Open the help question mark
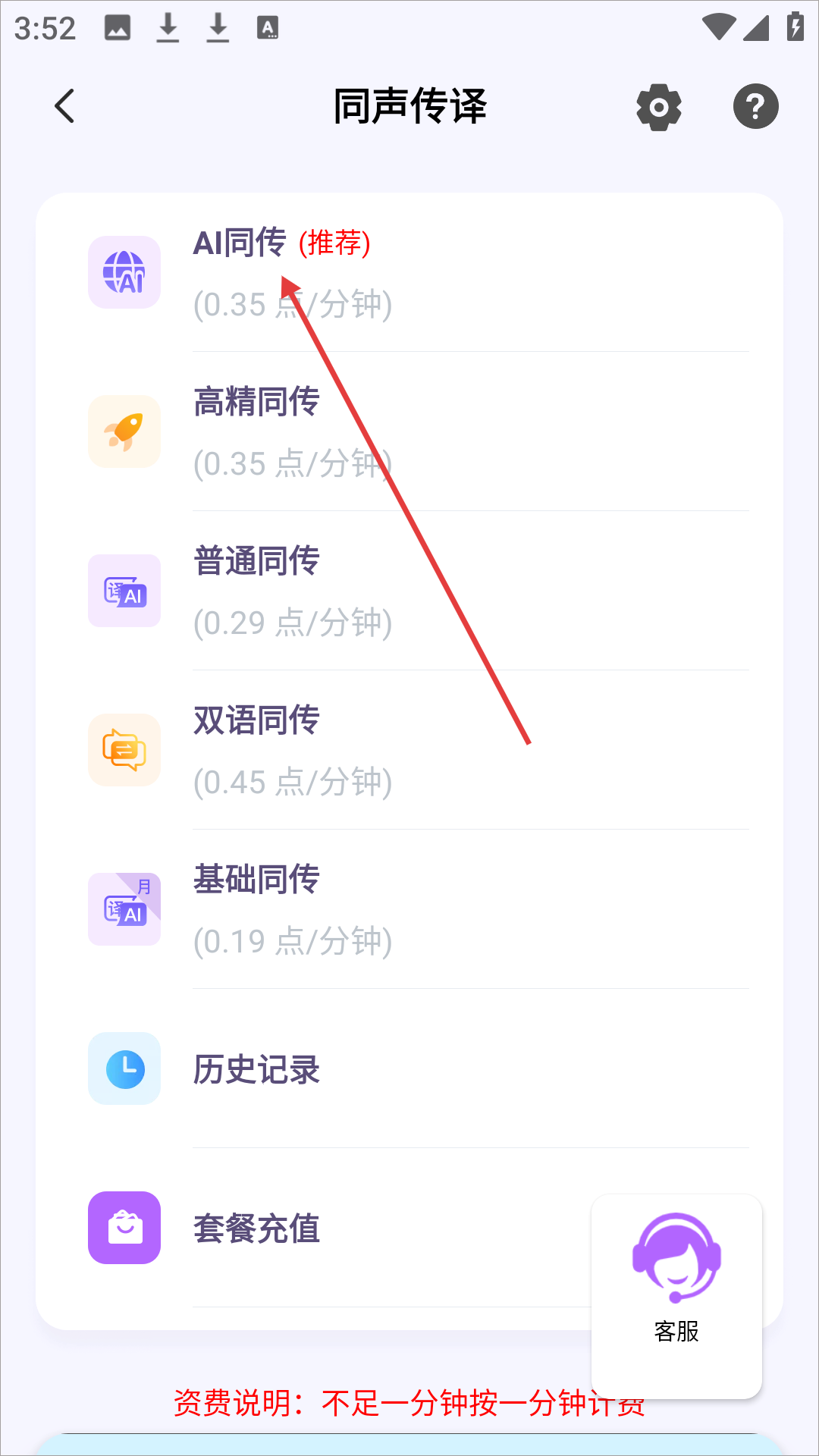 click(755, 107)
